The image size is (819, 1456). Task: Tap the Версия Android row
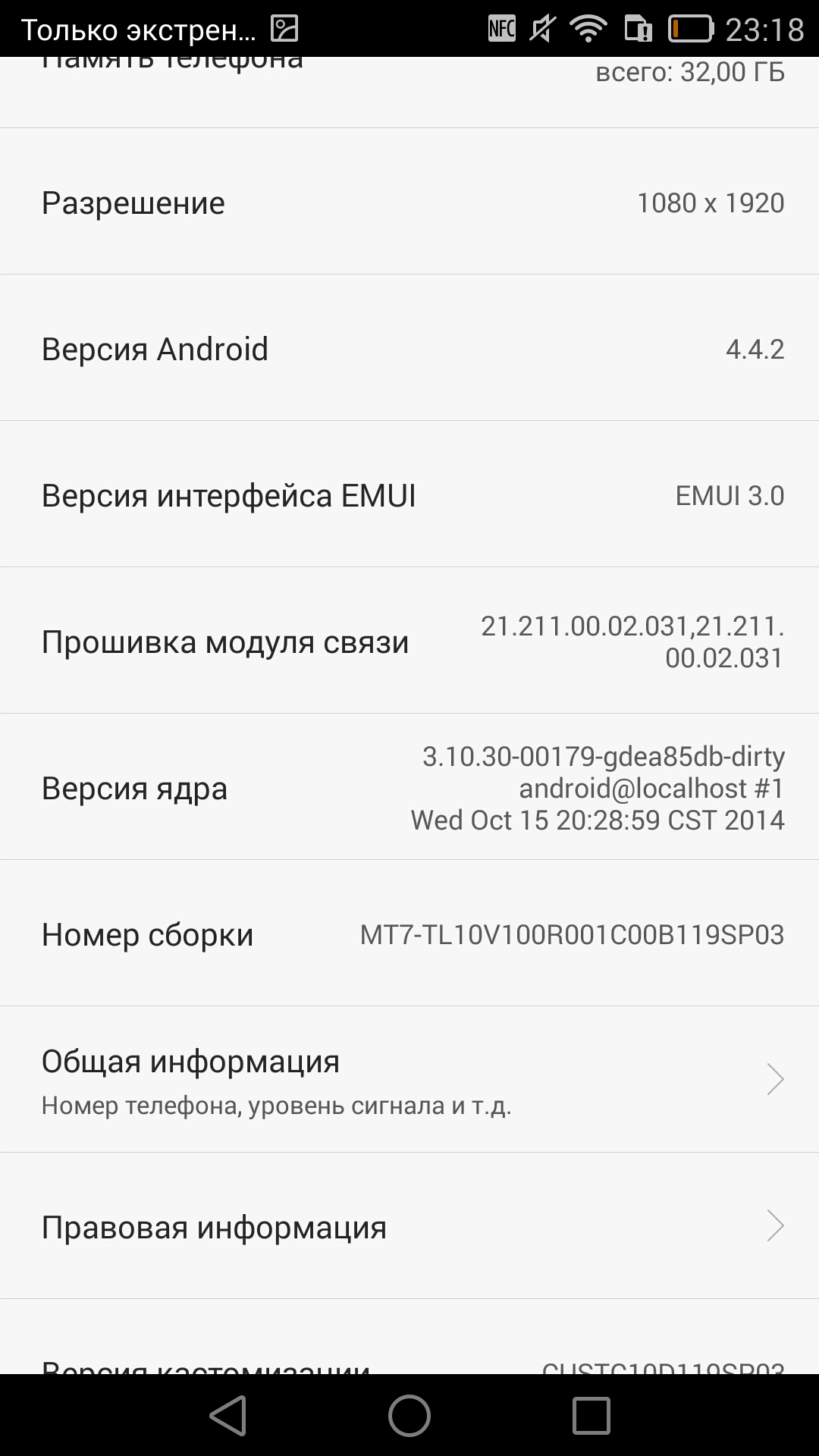pos(409,347)
